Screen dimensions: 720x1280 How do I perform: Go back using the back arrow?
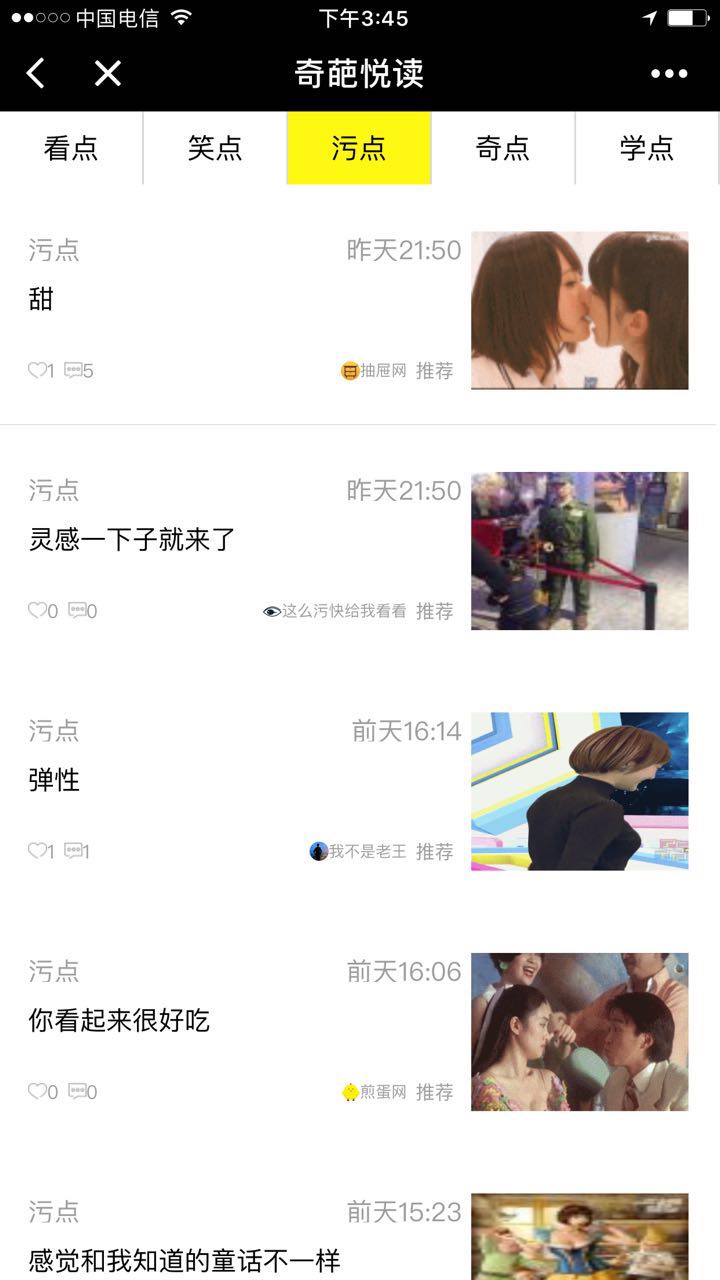click(36, 73)
